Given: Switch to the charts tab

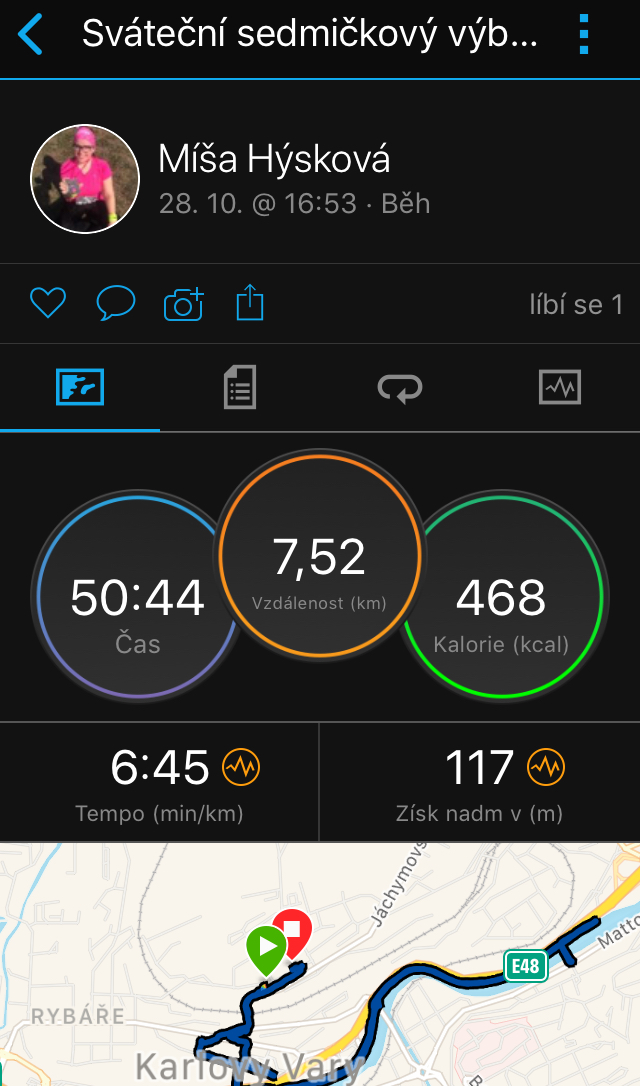Looking at the screenshot, I should point(560,386).
